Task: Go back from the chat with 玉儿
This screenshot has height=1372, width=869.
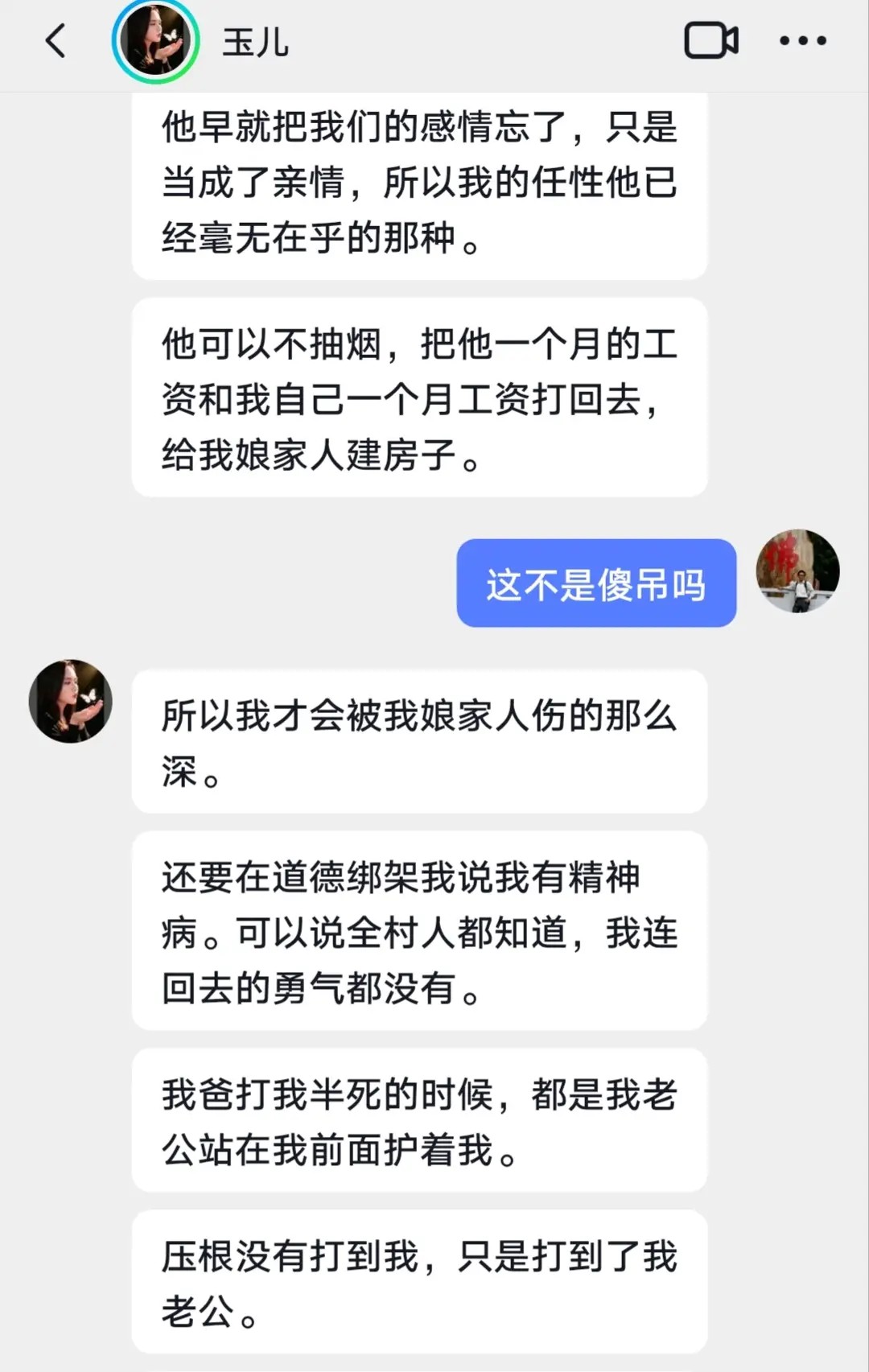Action: point(55,41)
